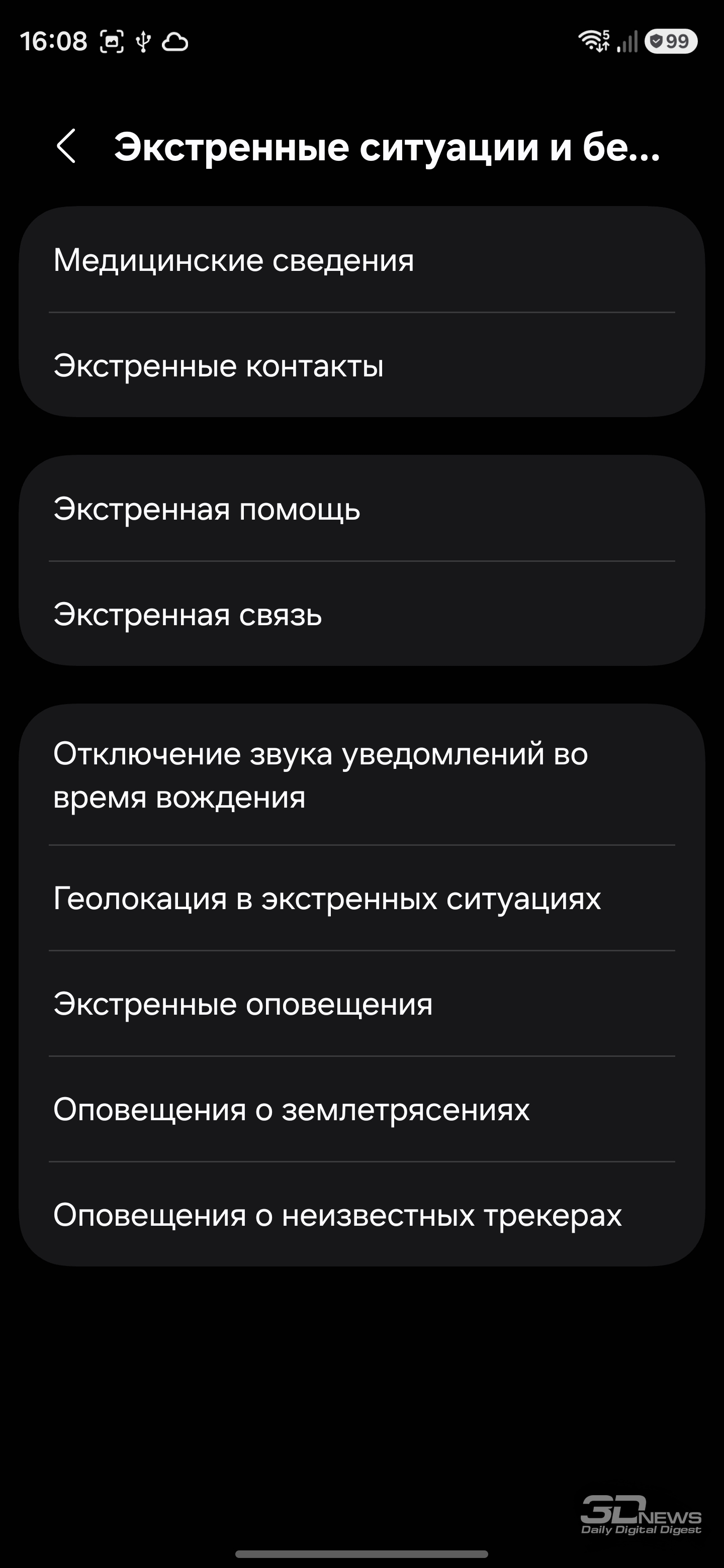Screen dimensions: 724x1568
Task: Go back using the back arrow
Action: (66, 146)
